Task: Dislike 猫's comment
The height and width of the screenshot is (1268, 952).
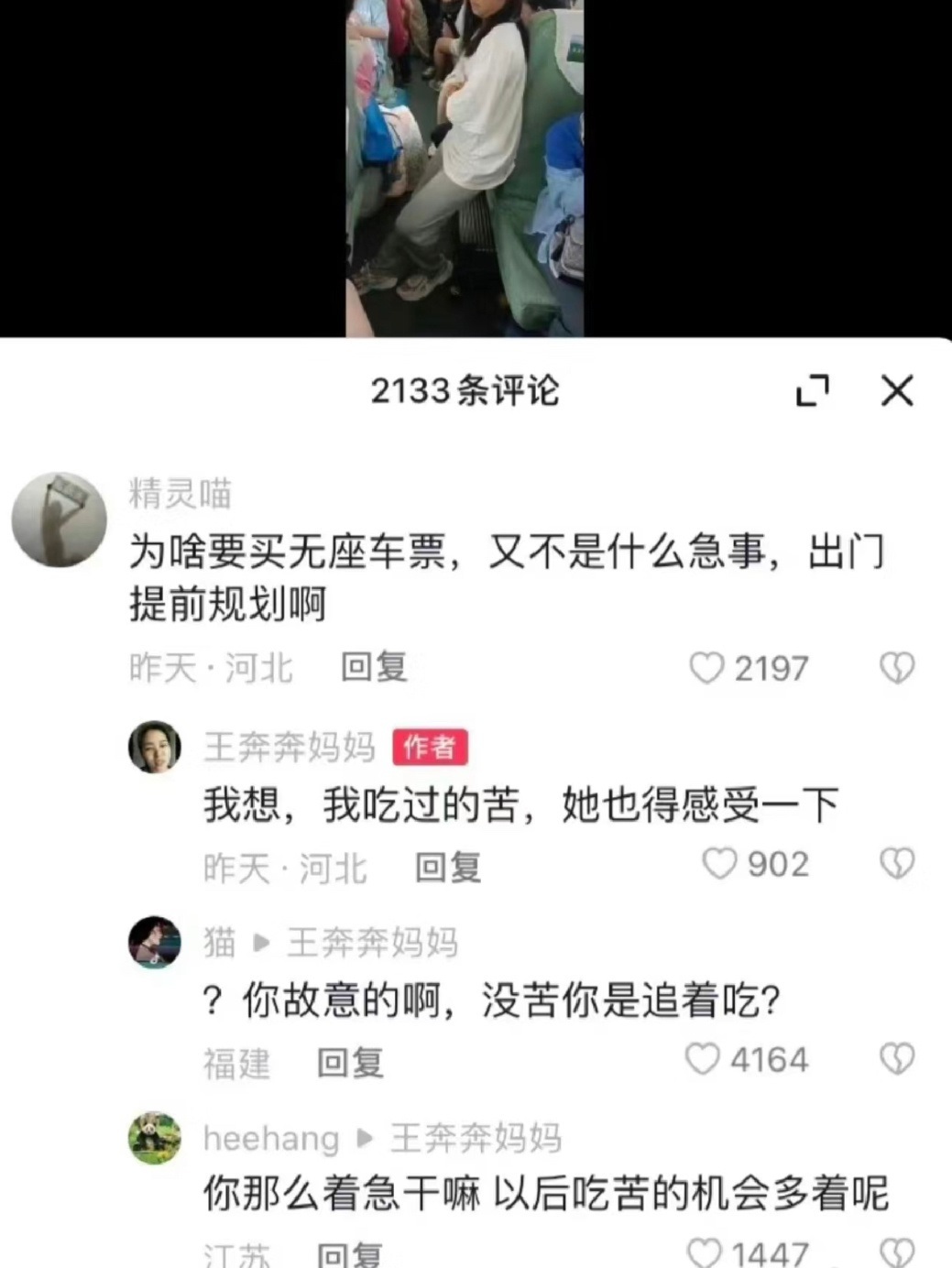Action: coord(897,1059)
